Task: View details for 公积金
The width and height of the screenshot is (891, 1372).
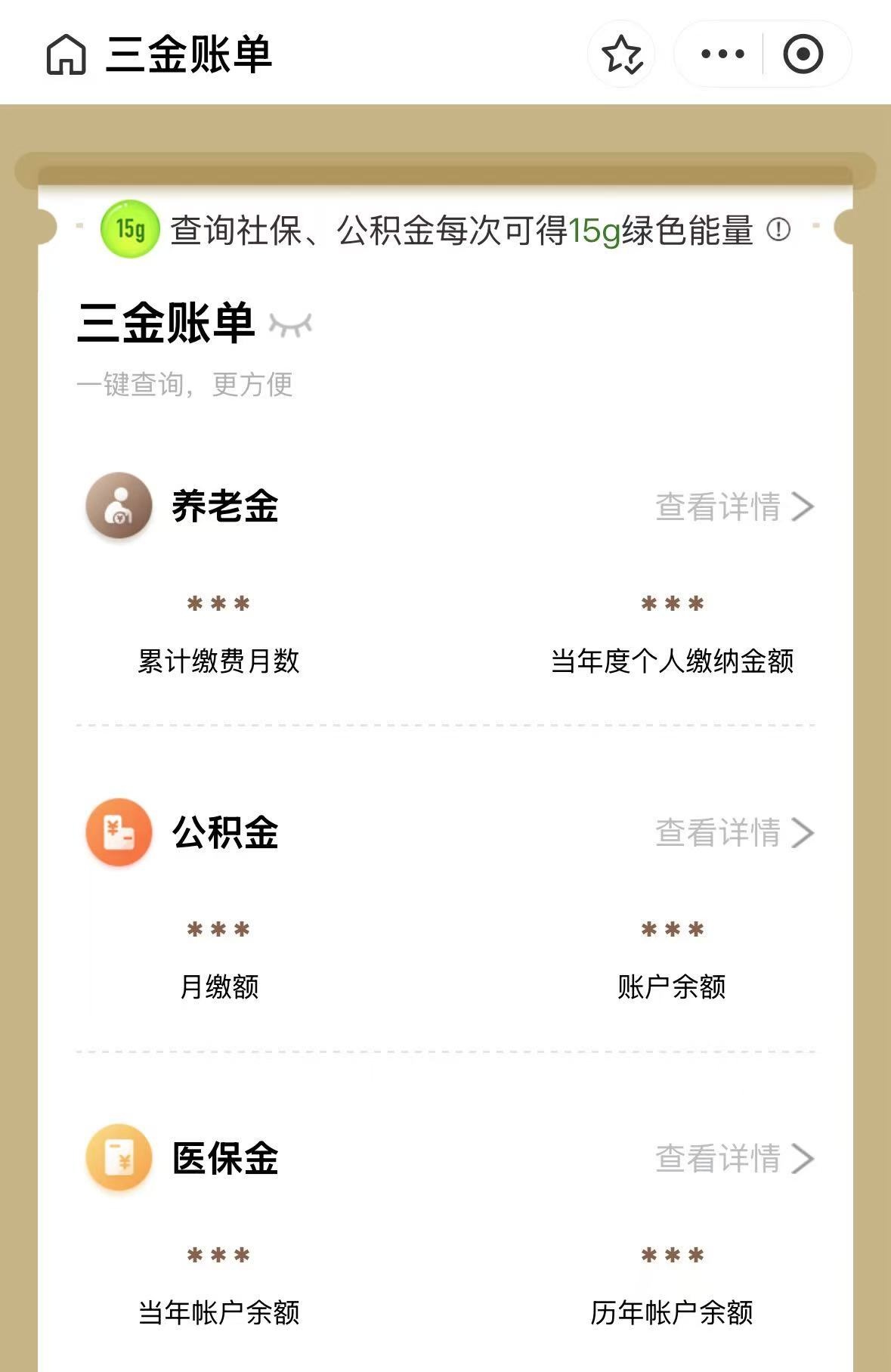Action: click(x=735, y=832)
